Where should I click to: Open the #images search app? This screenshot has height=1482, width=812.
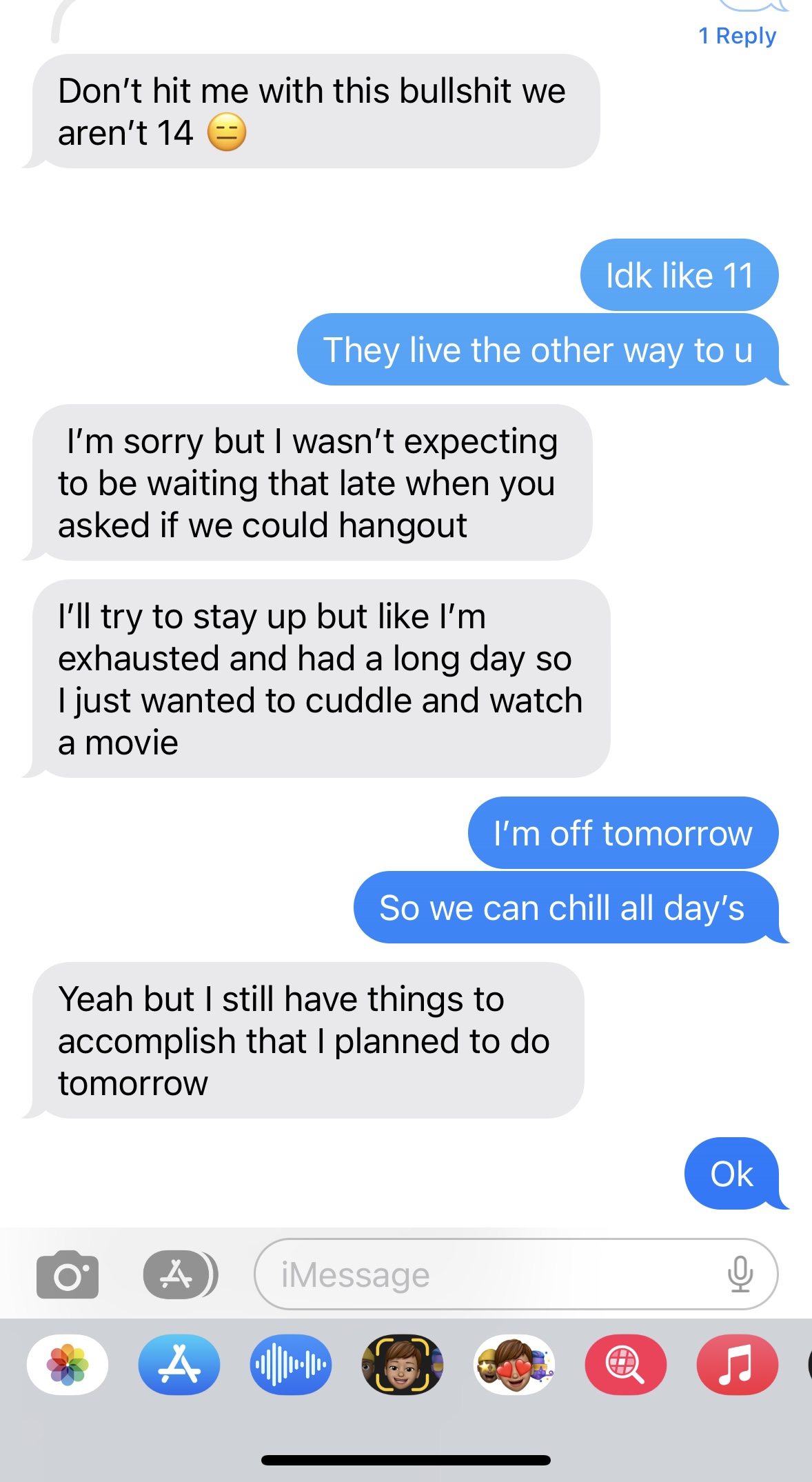[626, 1365]
